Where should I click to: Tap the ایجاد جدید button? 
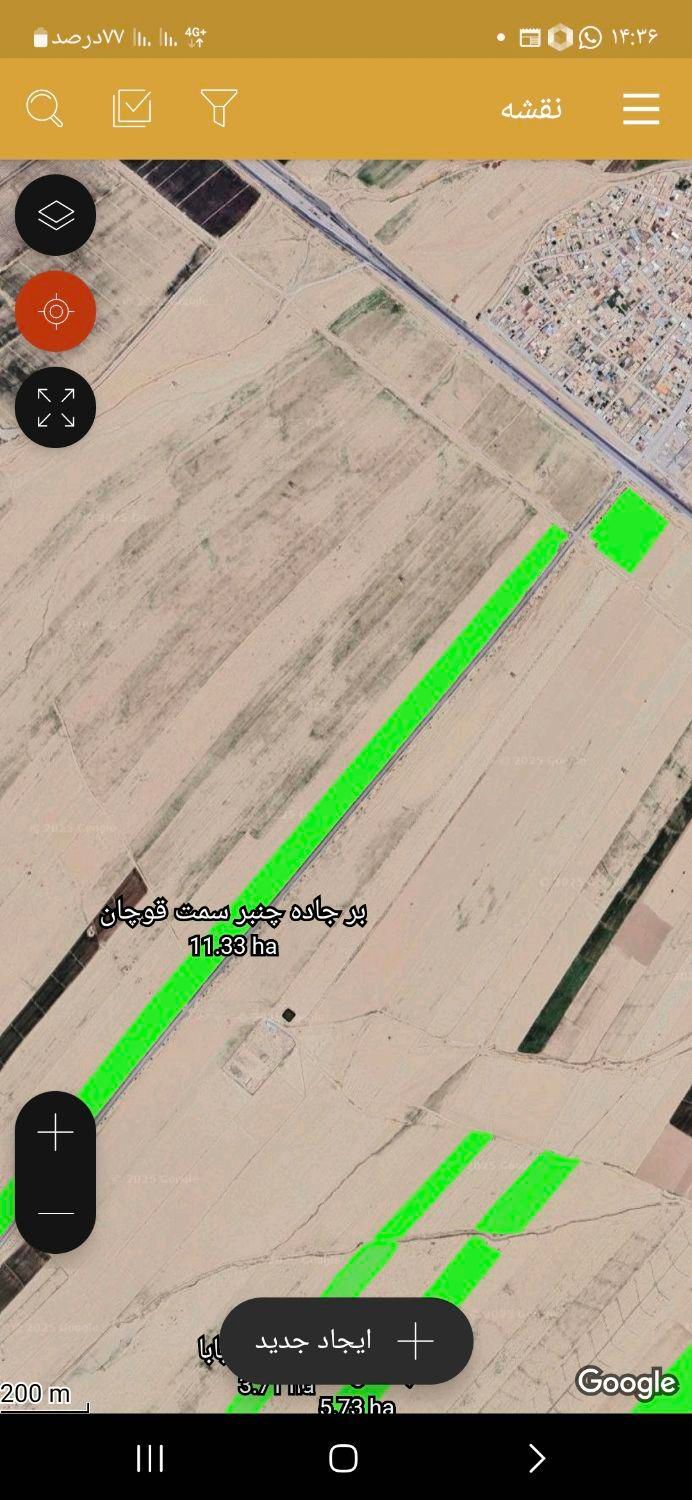point(346,1341)
